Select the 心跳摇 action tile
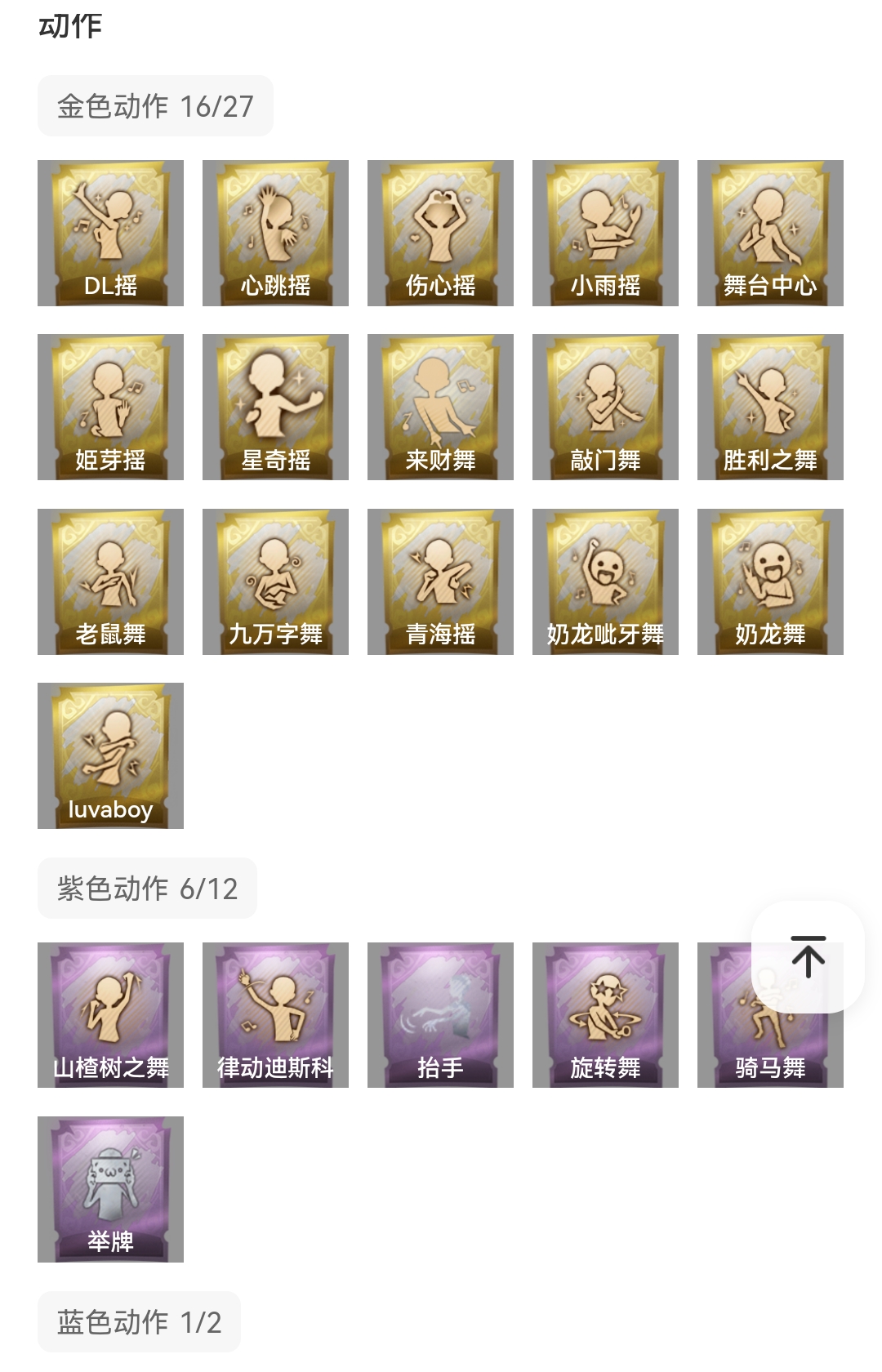Image resolution: width=882 pixels, height=1372 pixels. [275, 233]
